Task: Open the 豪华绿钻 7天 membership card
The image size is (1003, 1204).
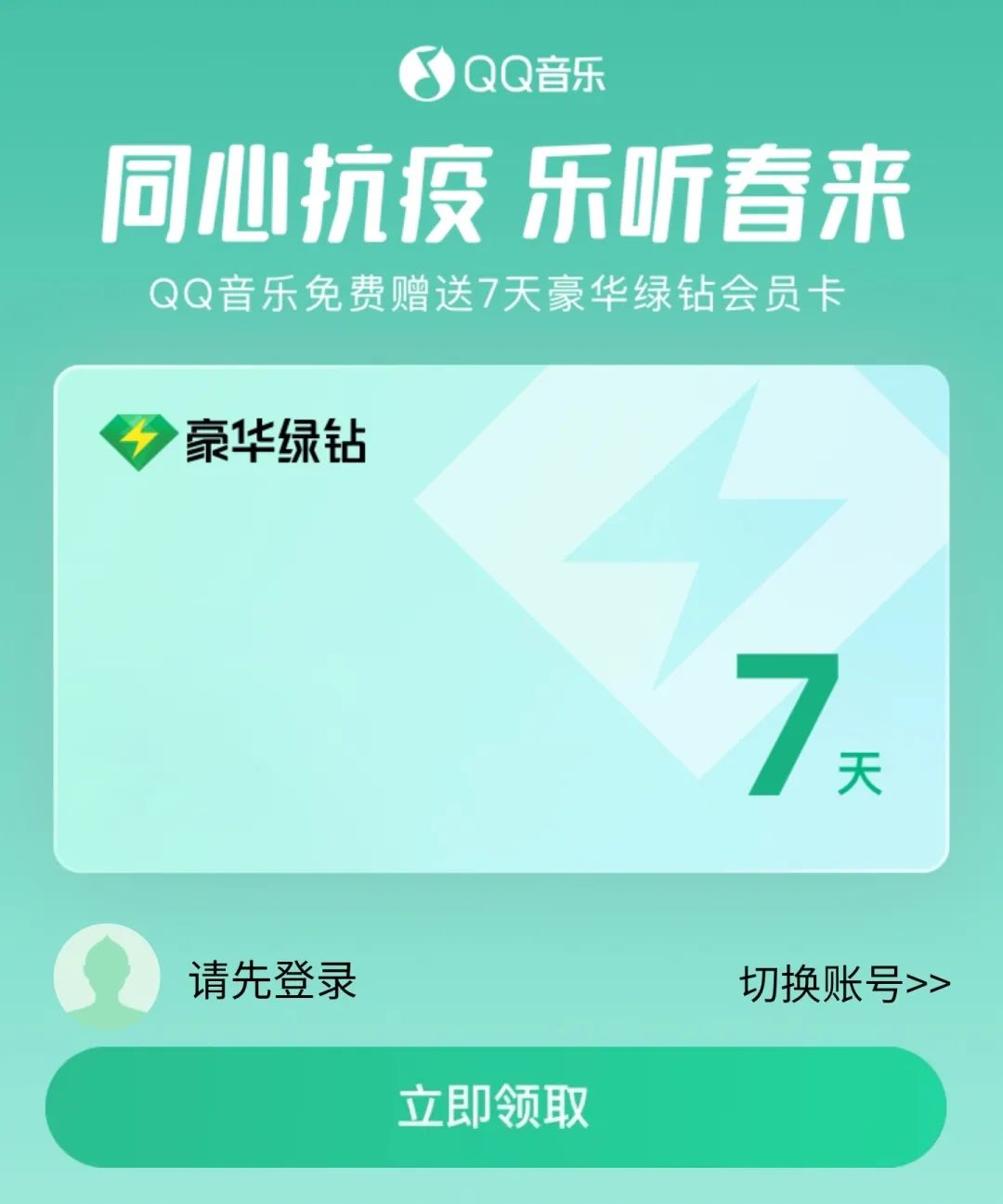Action: [x=501, y=619]
